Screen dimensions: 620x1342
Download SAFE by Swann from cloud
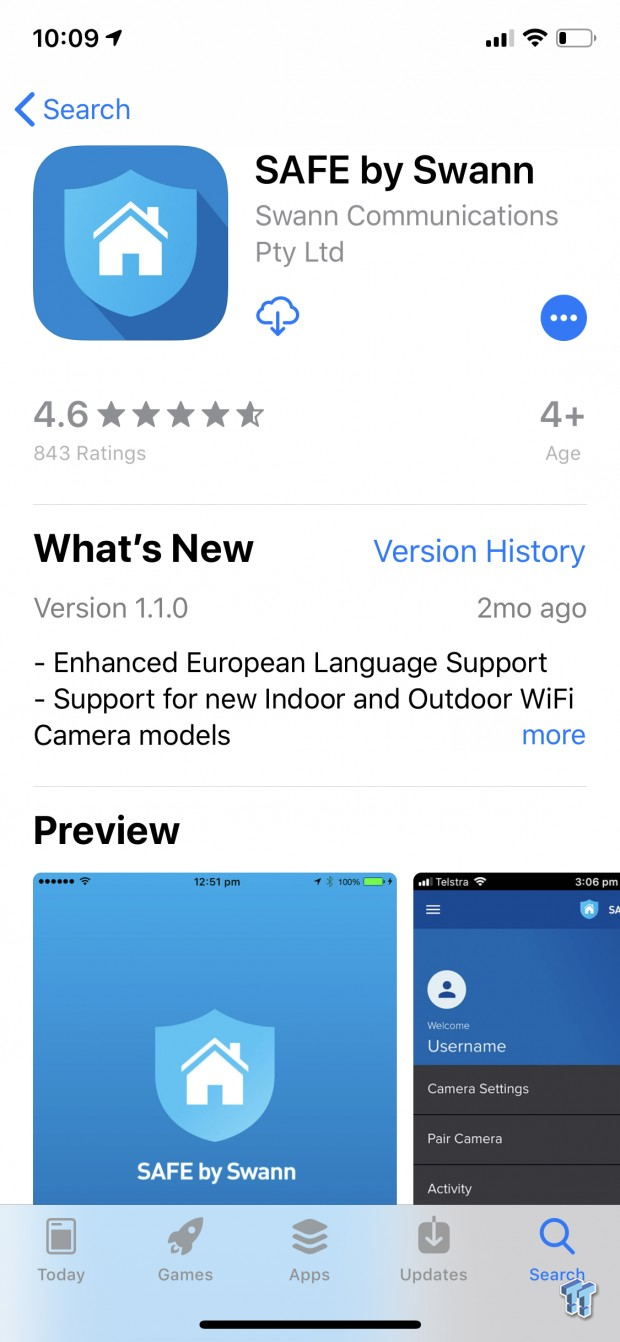277,316
